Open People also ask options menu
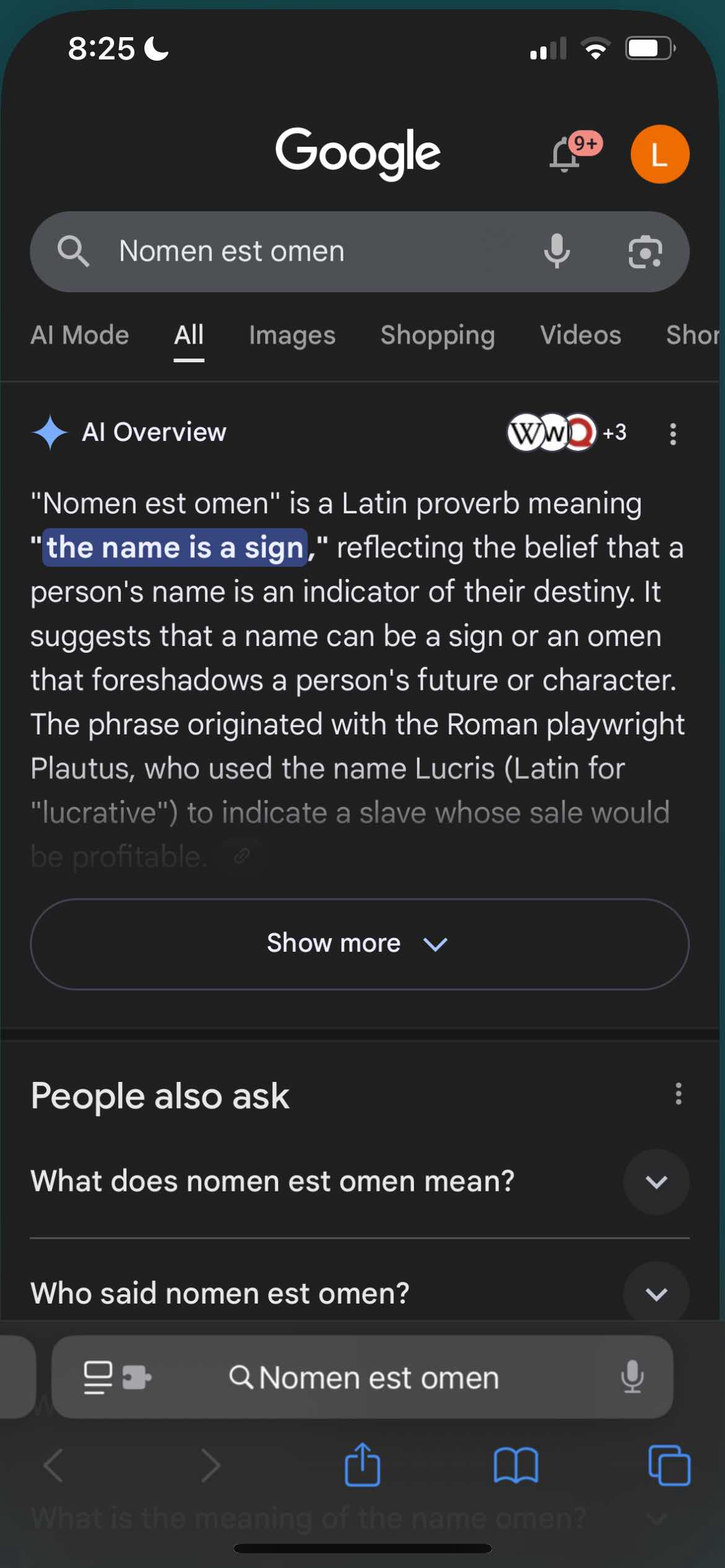Image resolution: width=725 pixels, height=1568 pixels. coord(679,1094)
